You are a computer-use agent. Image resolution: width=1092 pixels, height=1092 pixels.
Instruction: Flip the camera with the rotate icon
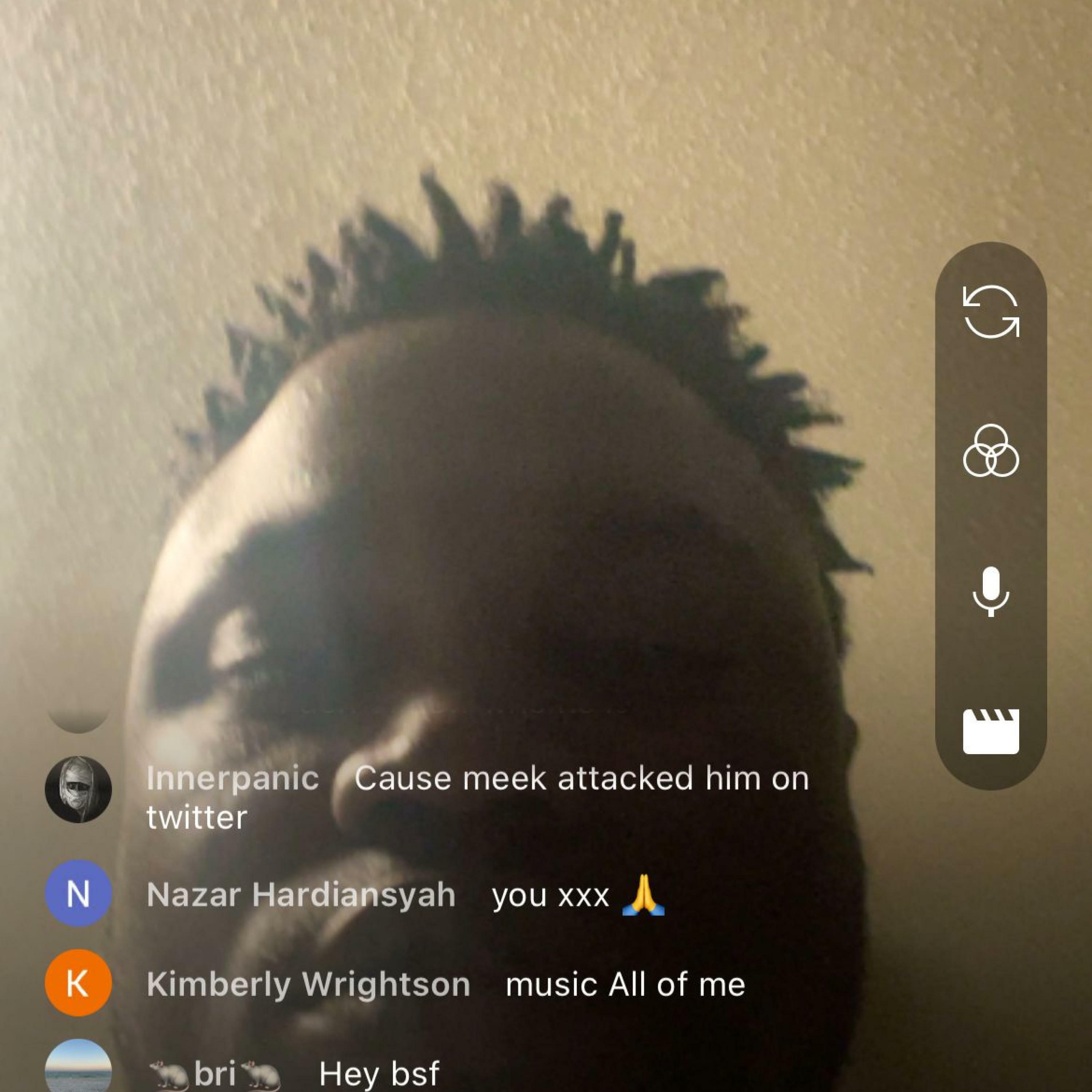[991, 312]
